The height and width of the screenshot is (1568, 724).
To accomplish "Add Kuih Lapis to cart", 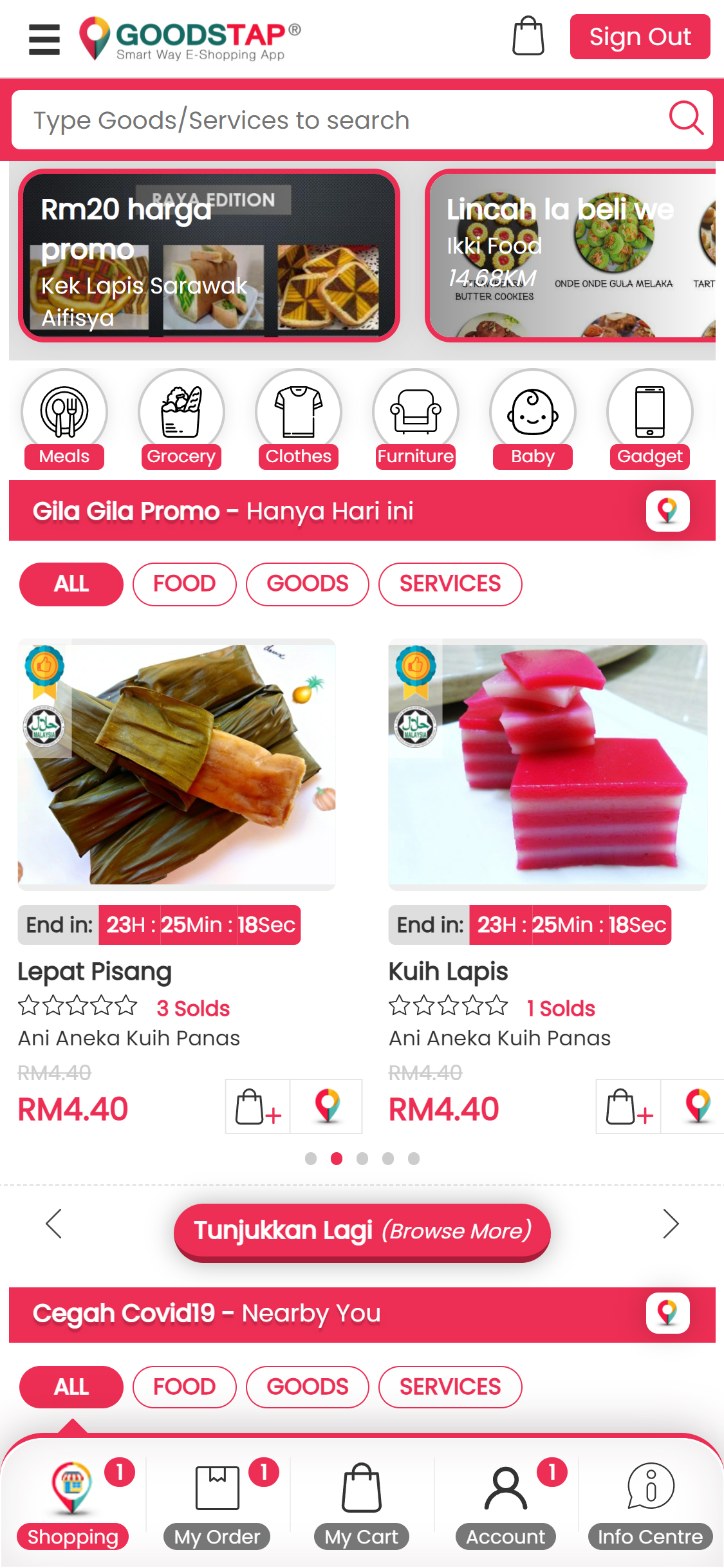I will click(x=629, y=1106).
